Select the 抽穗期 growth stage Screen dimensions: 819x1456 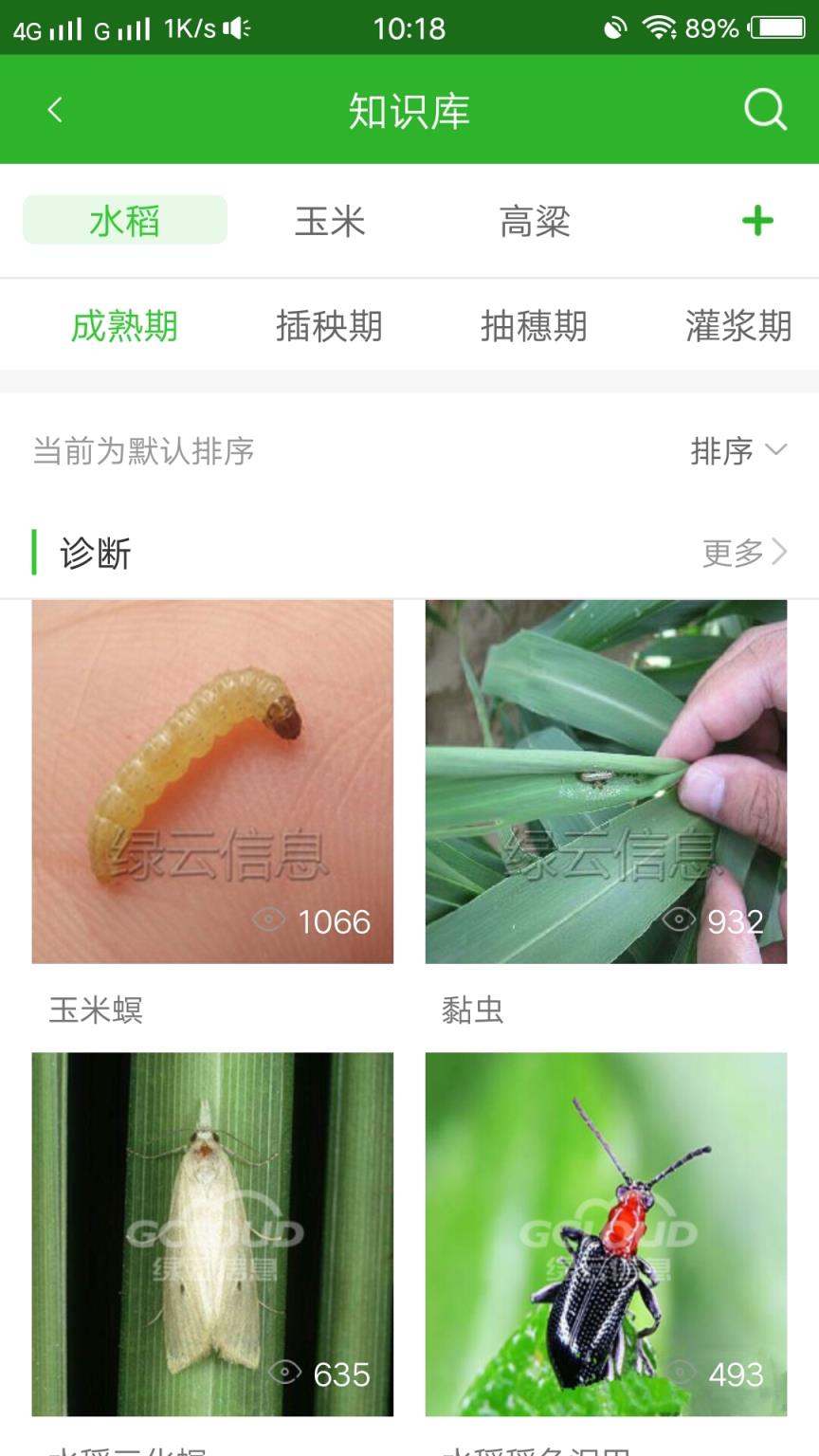pyautogui.click(x=534, y=325)
